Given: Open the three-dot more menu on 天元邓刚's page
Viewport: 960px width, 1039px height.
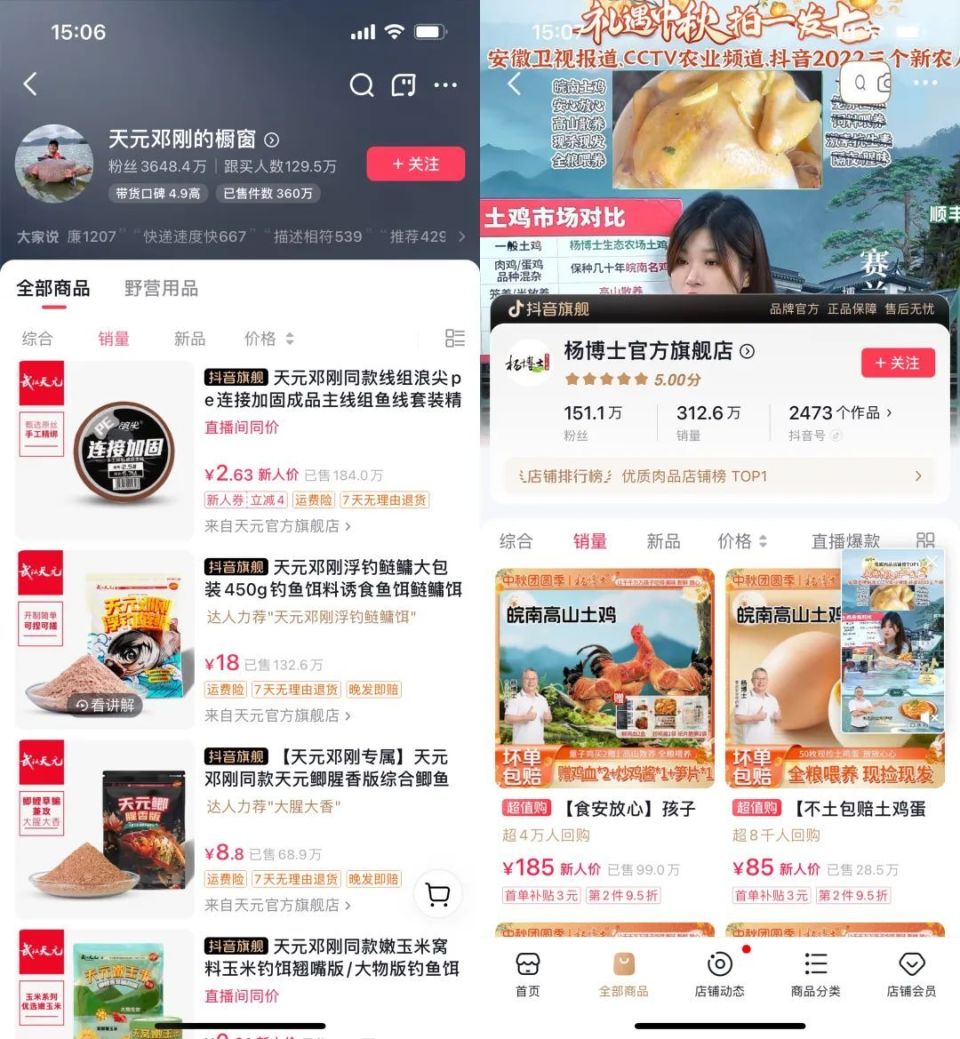Looking at the screenshot, I should pyautogui.click(x=444, y=86).
